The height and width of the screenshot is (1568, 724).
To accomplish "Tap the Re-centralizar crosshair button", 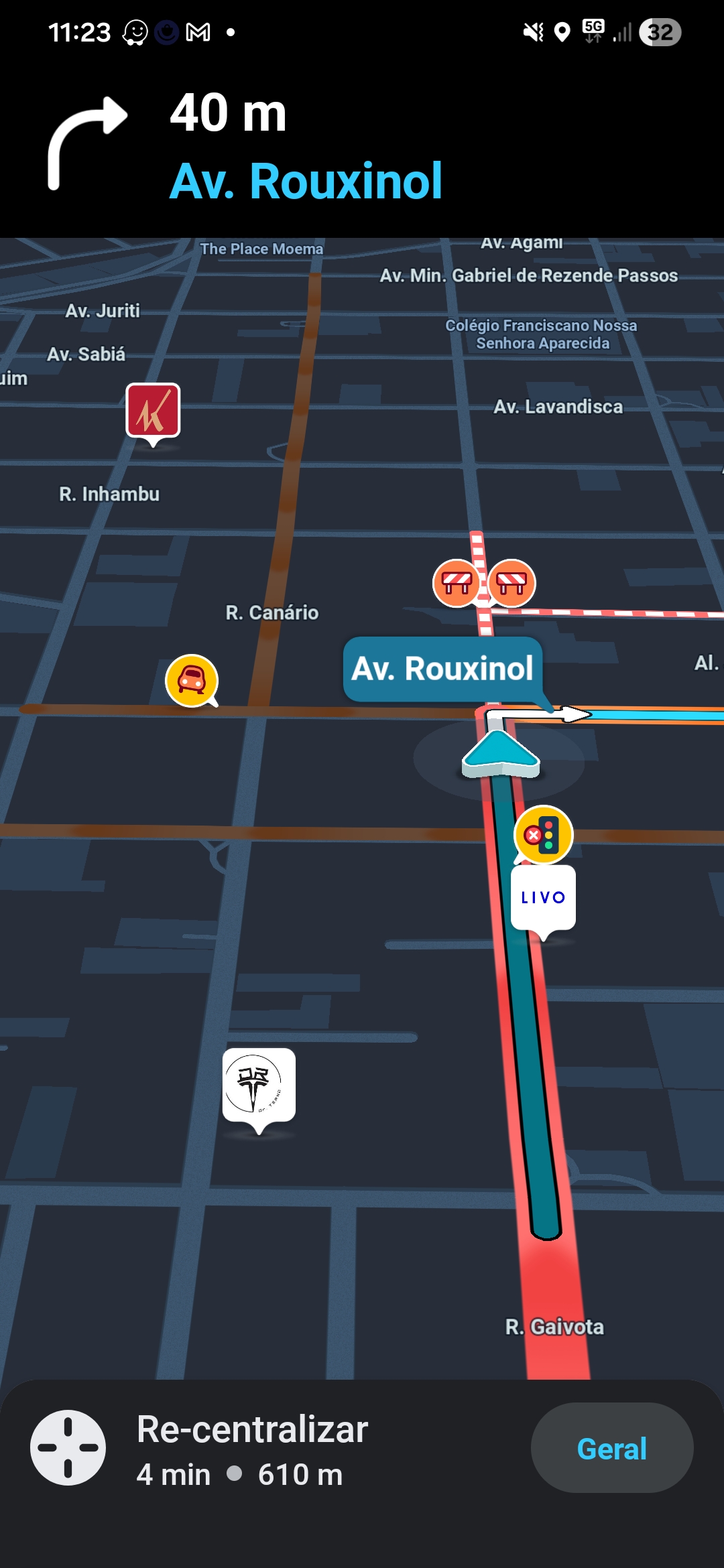I will coord(68,1447).
